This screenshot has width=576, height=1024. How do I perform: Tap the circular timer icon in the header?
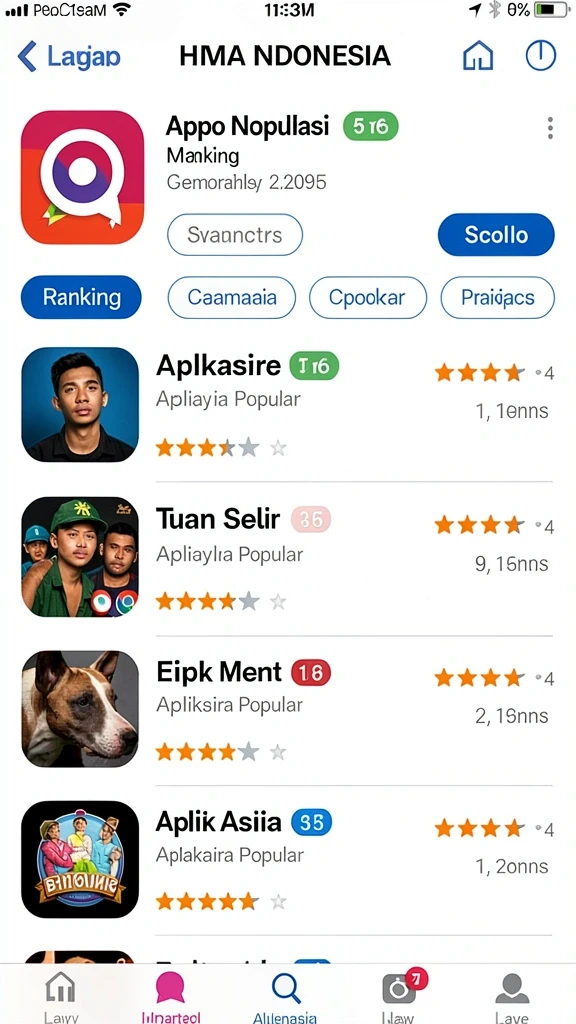tap(541, 56)
